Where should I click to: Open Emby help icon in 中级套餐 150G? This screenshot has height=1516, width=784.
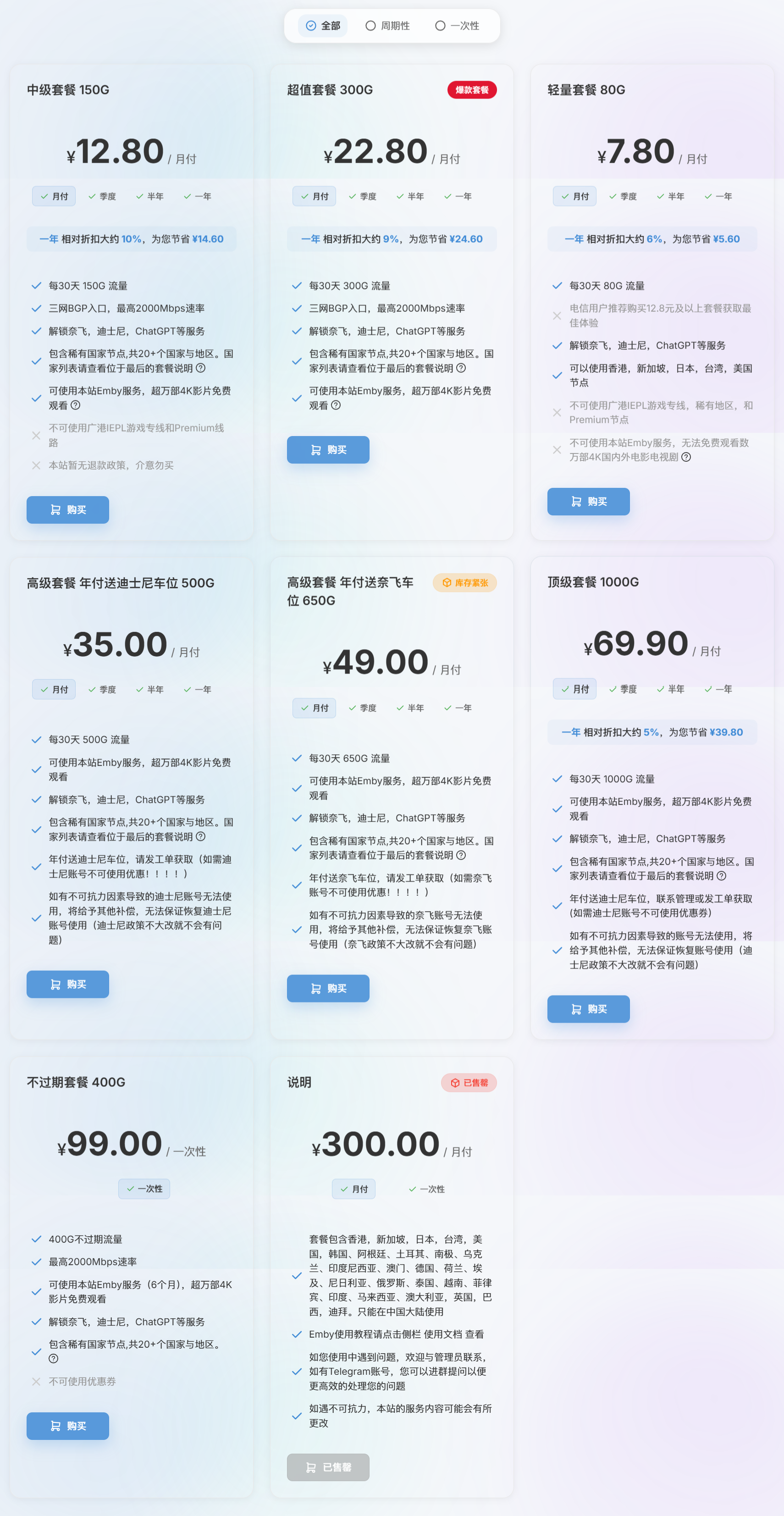[x=75, y=405]
